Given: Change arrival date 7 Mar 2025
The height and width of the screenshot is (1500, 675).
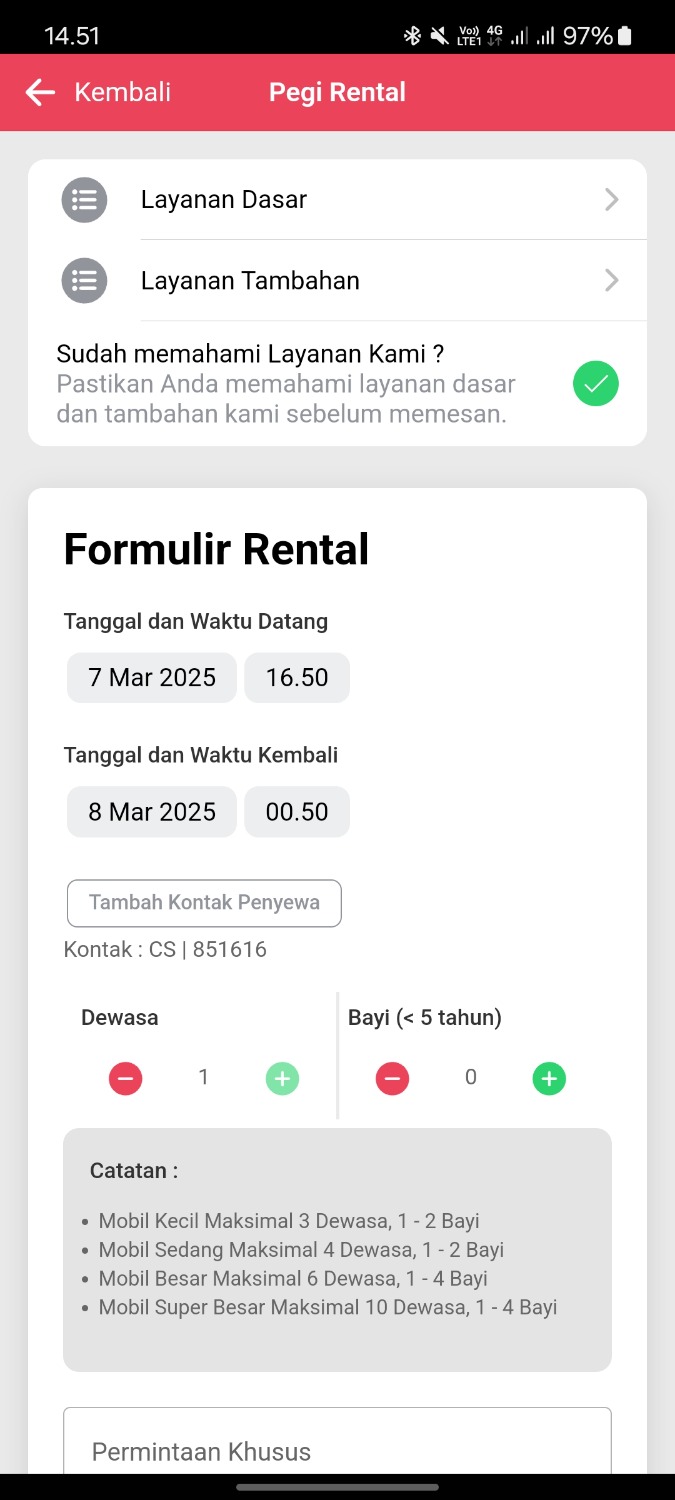Looking at the screenshot, I should point(152,678).
